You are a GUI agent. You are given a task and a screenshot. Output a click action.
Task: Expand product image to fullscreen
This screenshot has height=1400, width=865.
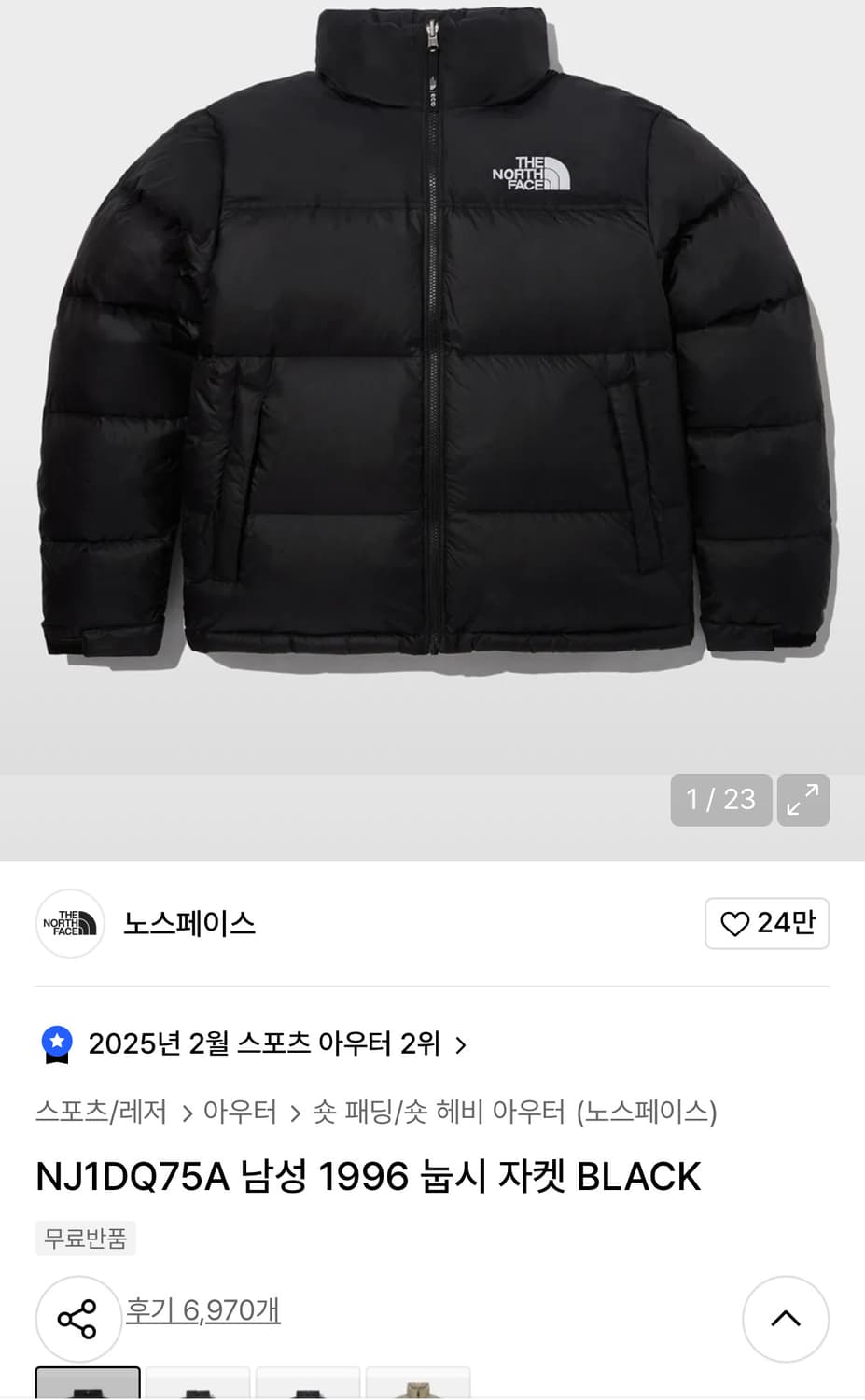pos(802,800)
